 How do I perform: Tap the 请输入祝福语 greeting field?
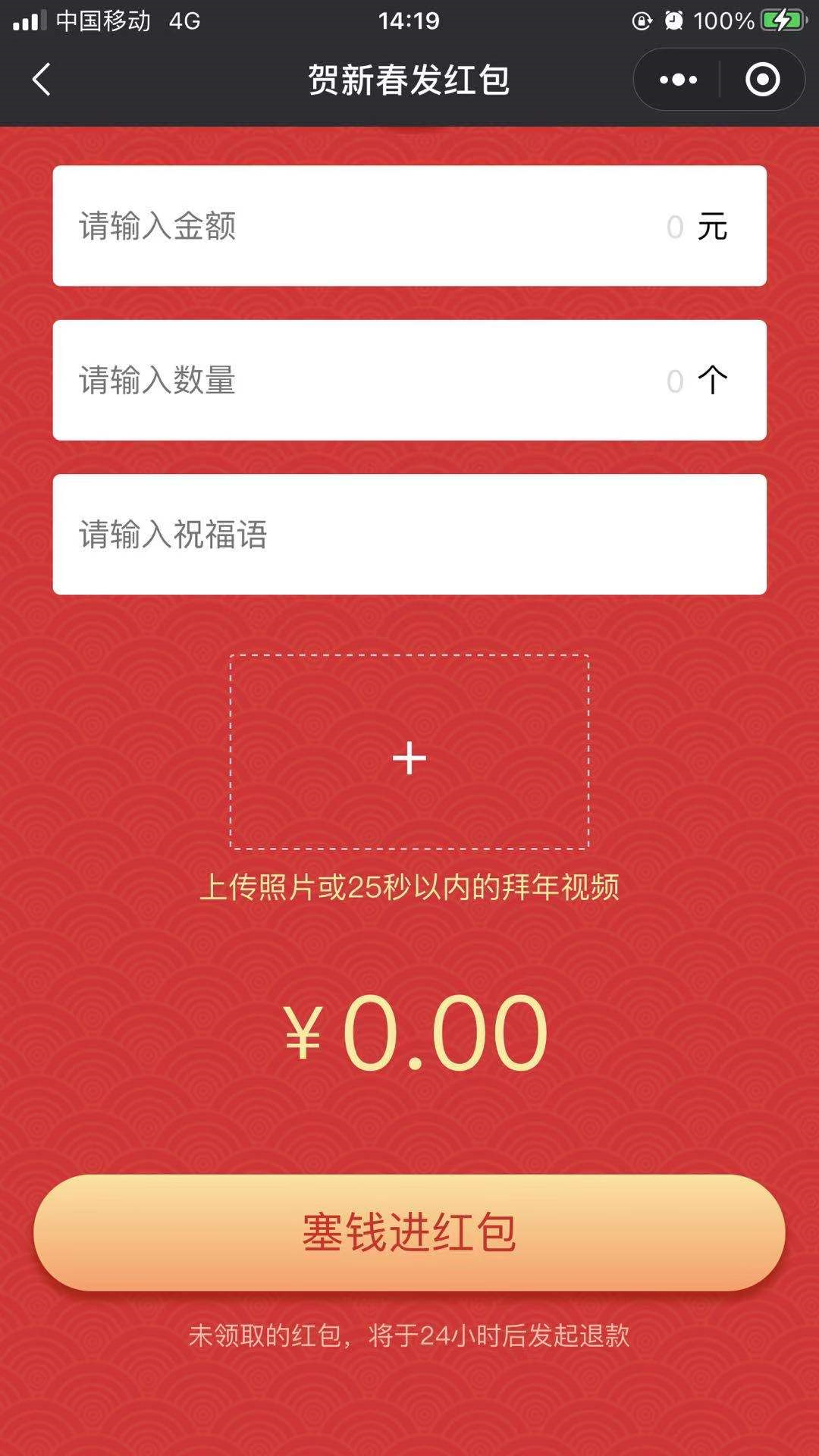409,535
